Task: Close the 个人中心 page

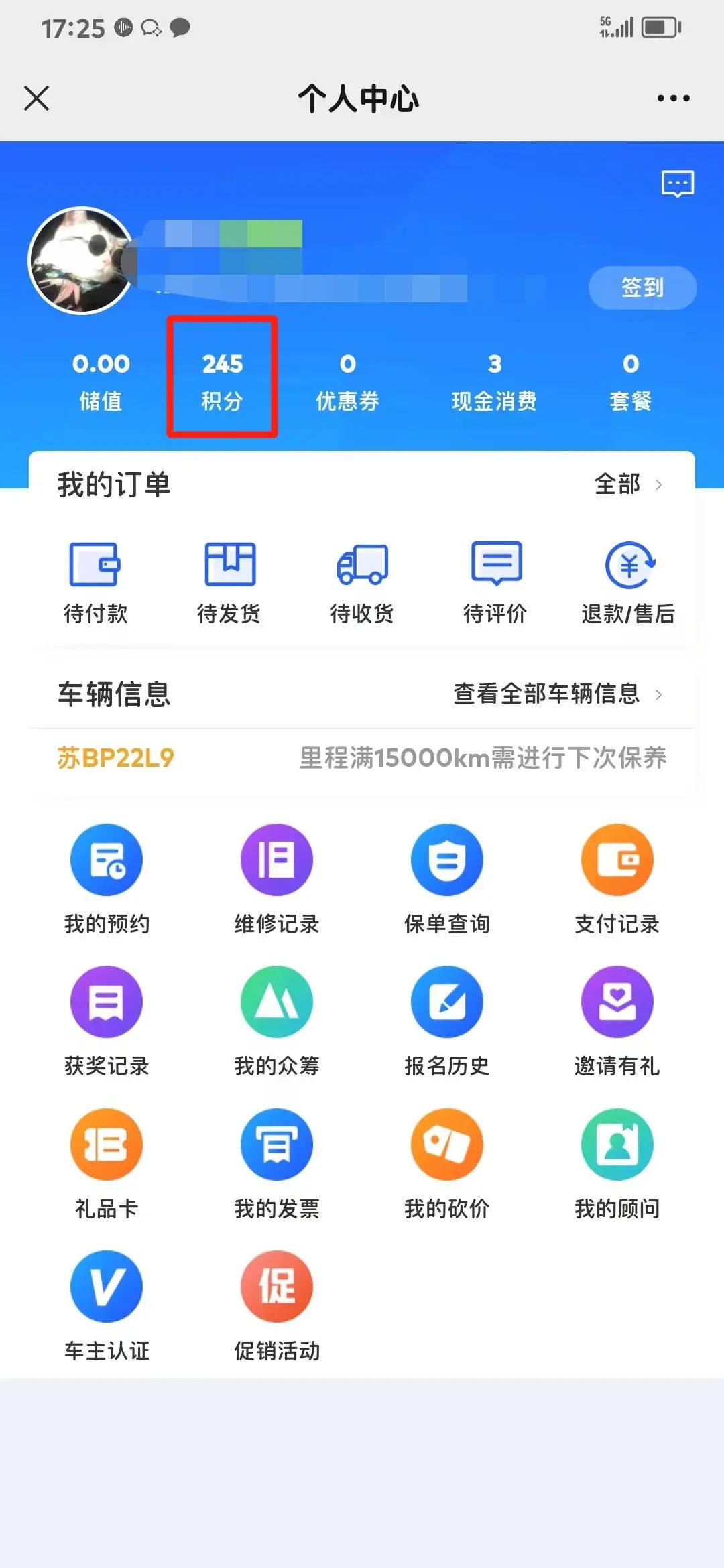Action: [x=37, y=99]
